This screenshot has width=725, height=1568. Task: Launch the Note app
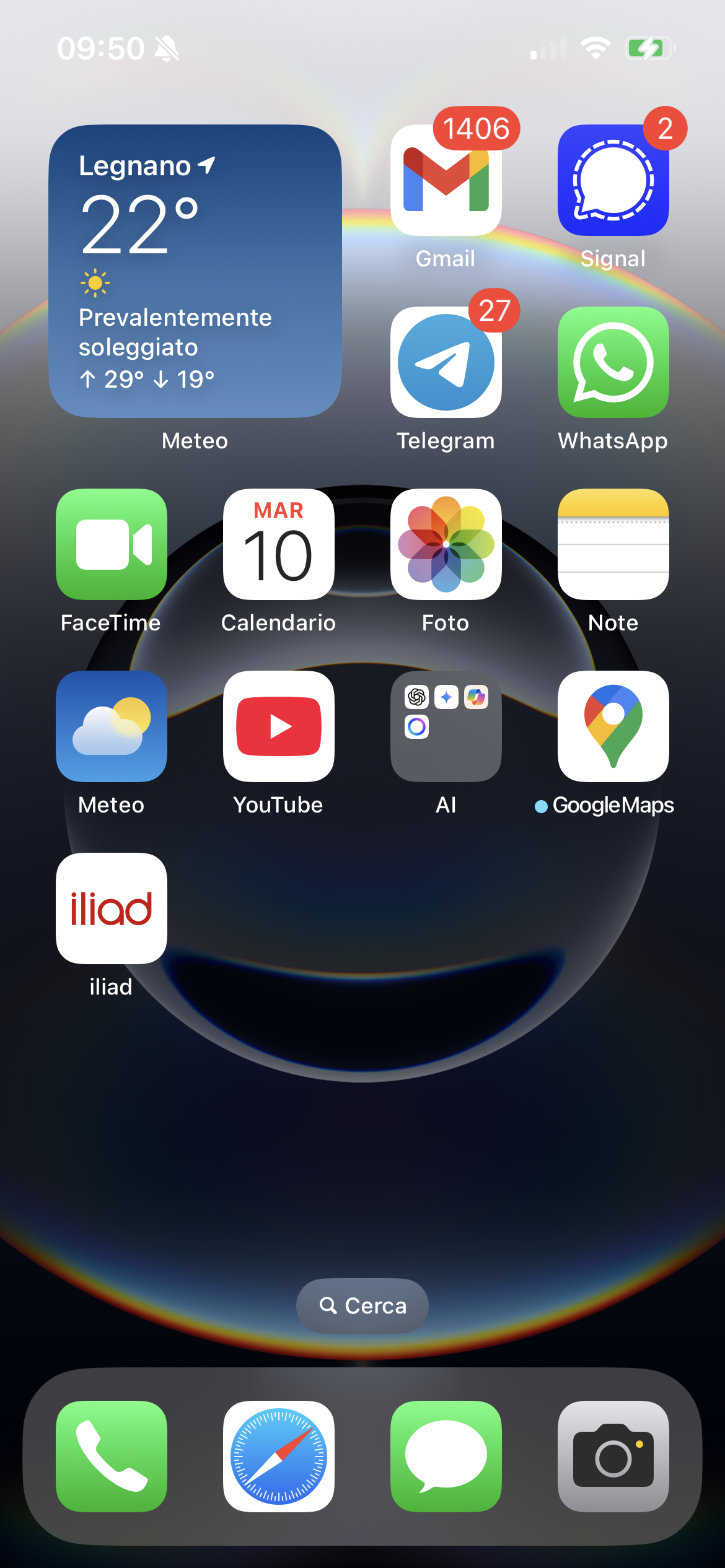tap(613, 544)
